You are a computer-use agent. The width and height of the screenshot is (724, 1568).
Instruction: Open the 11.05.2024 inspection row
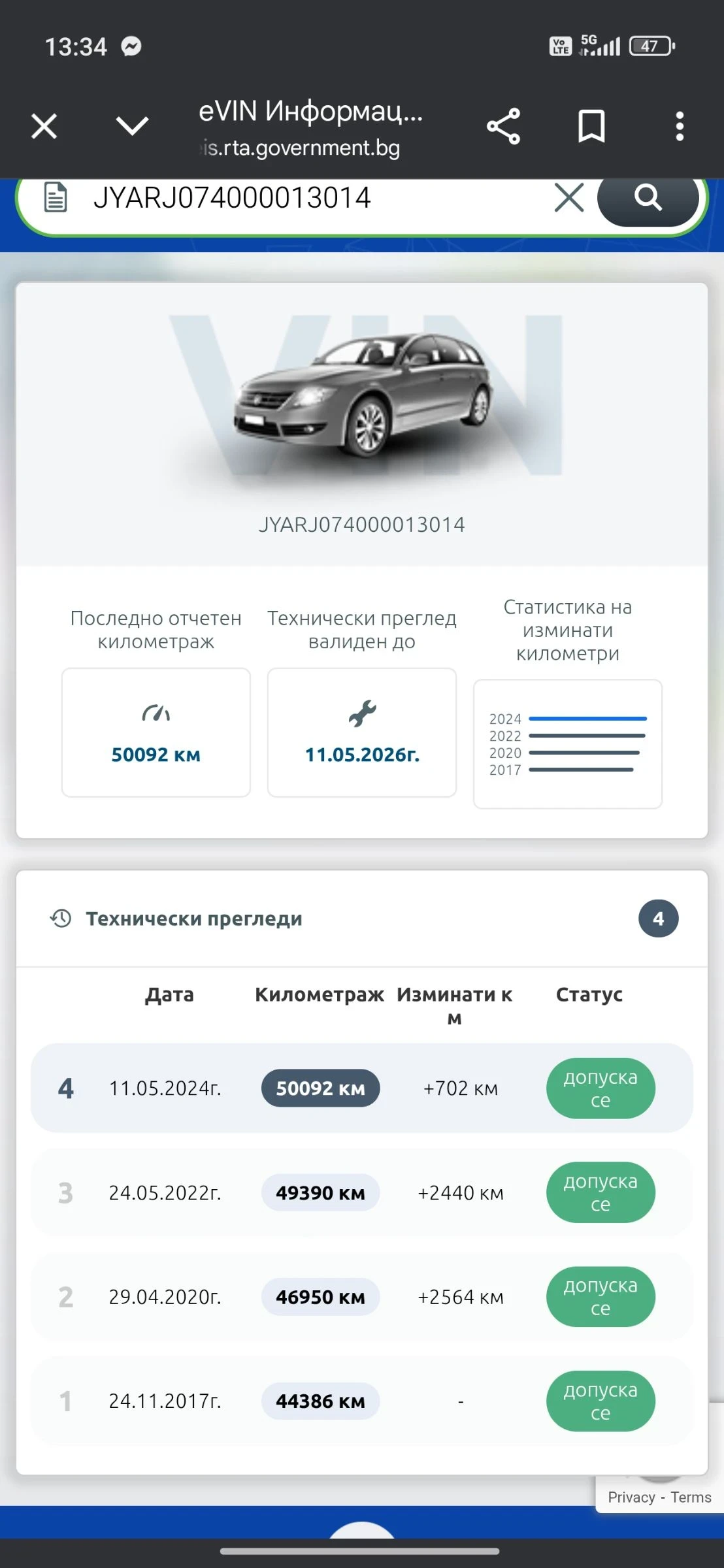[x=361, y=1088]
